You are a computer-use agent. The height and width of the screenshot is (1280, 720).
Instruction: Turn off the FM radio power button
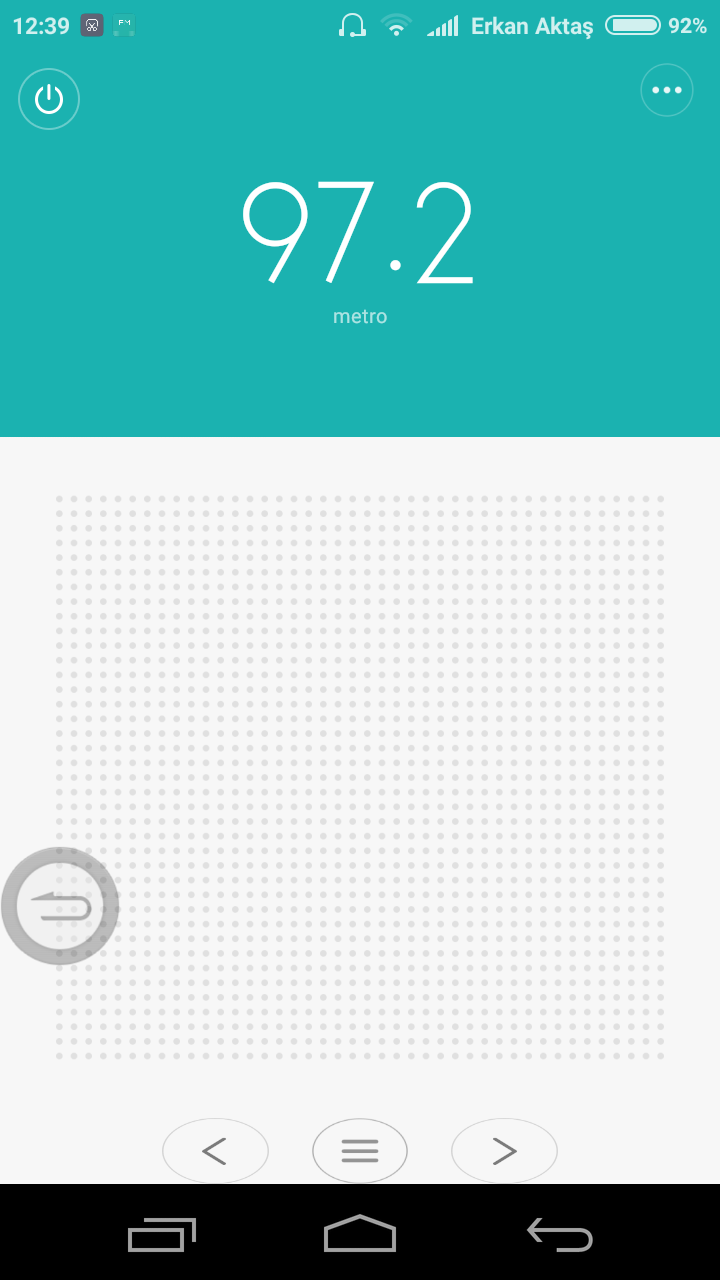(x=49, y=99)
